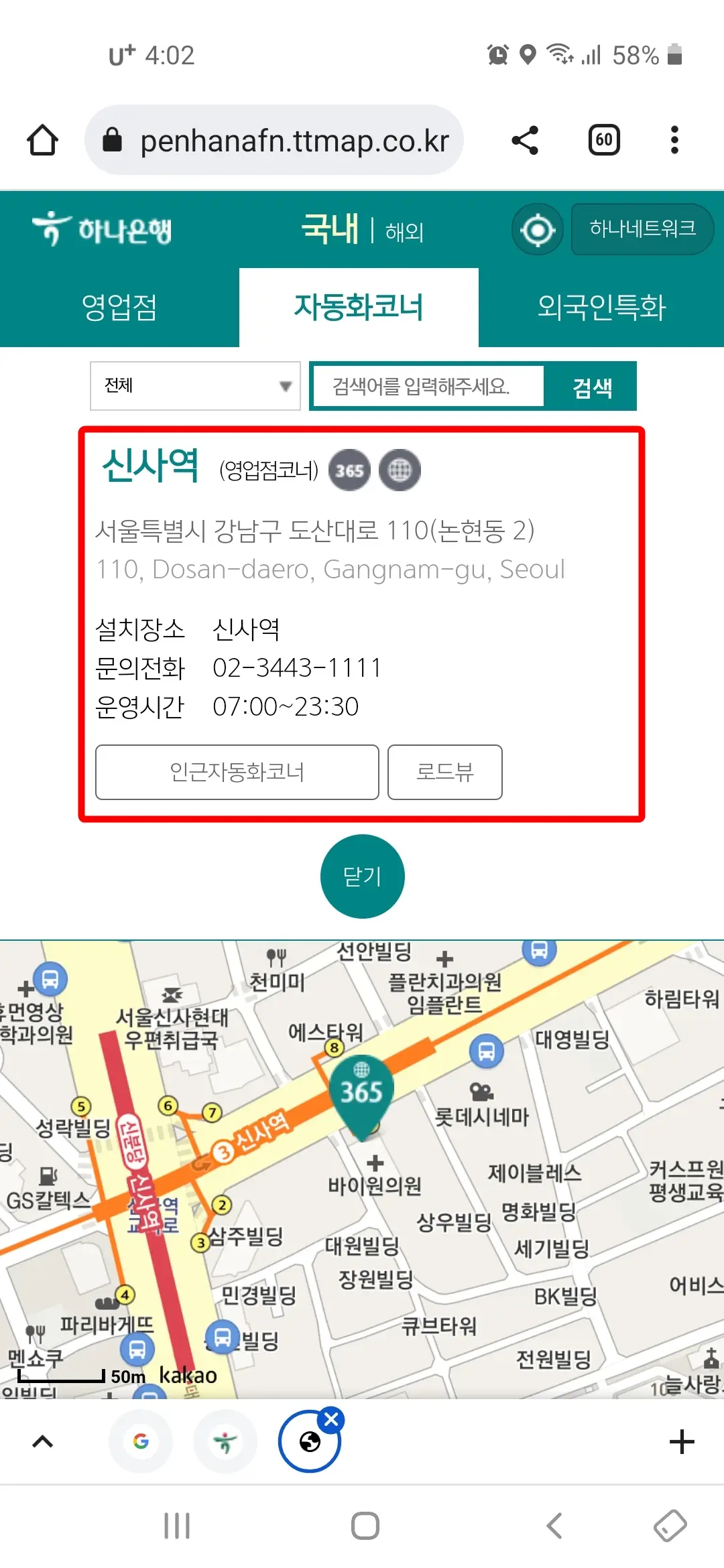Tap the current location crosshair icon
Screen dimensions: 724x1568
click(x=536, y=229)
